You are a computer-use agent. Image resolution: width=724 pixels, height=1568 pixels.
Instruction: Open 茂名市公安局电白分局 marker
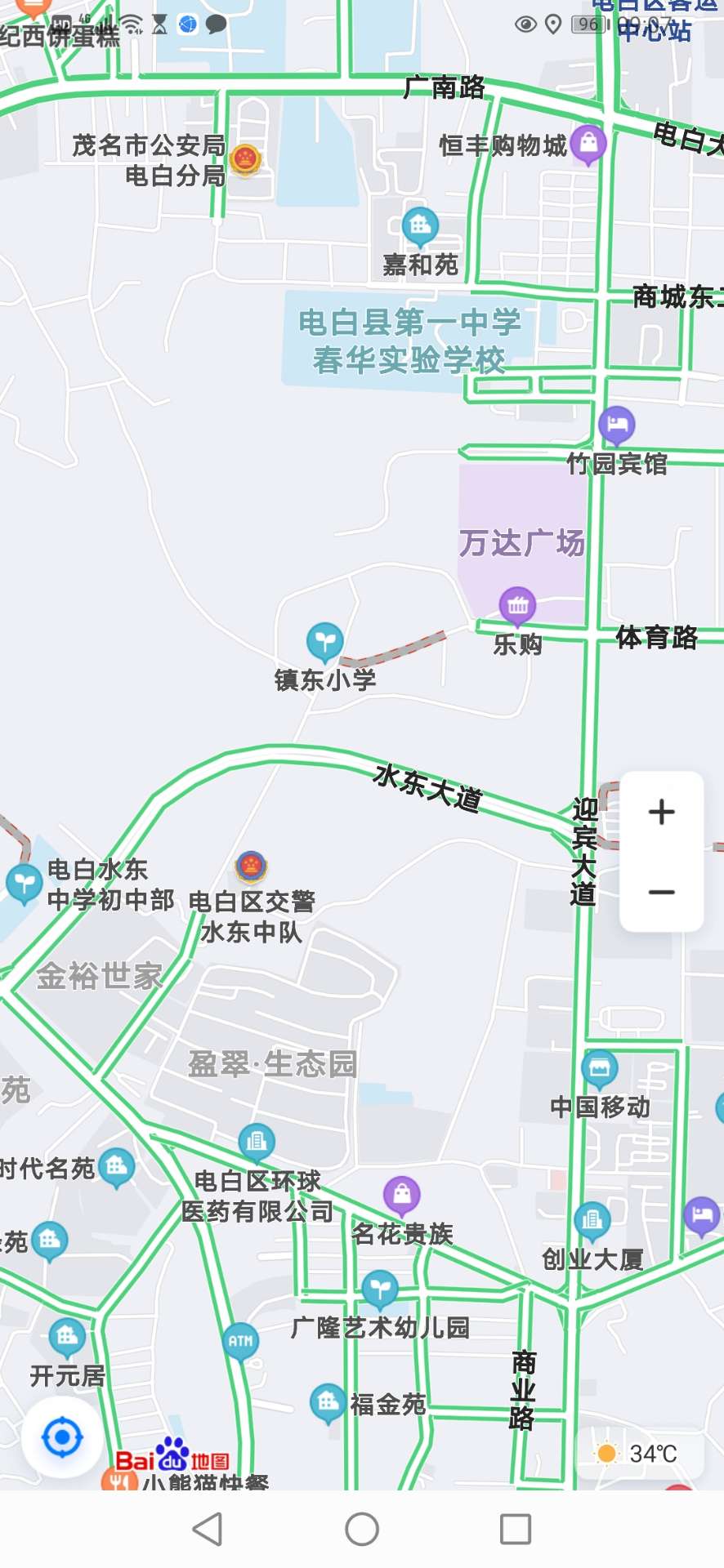point(245,158)
